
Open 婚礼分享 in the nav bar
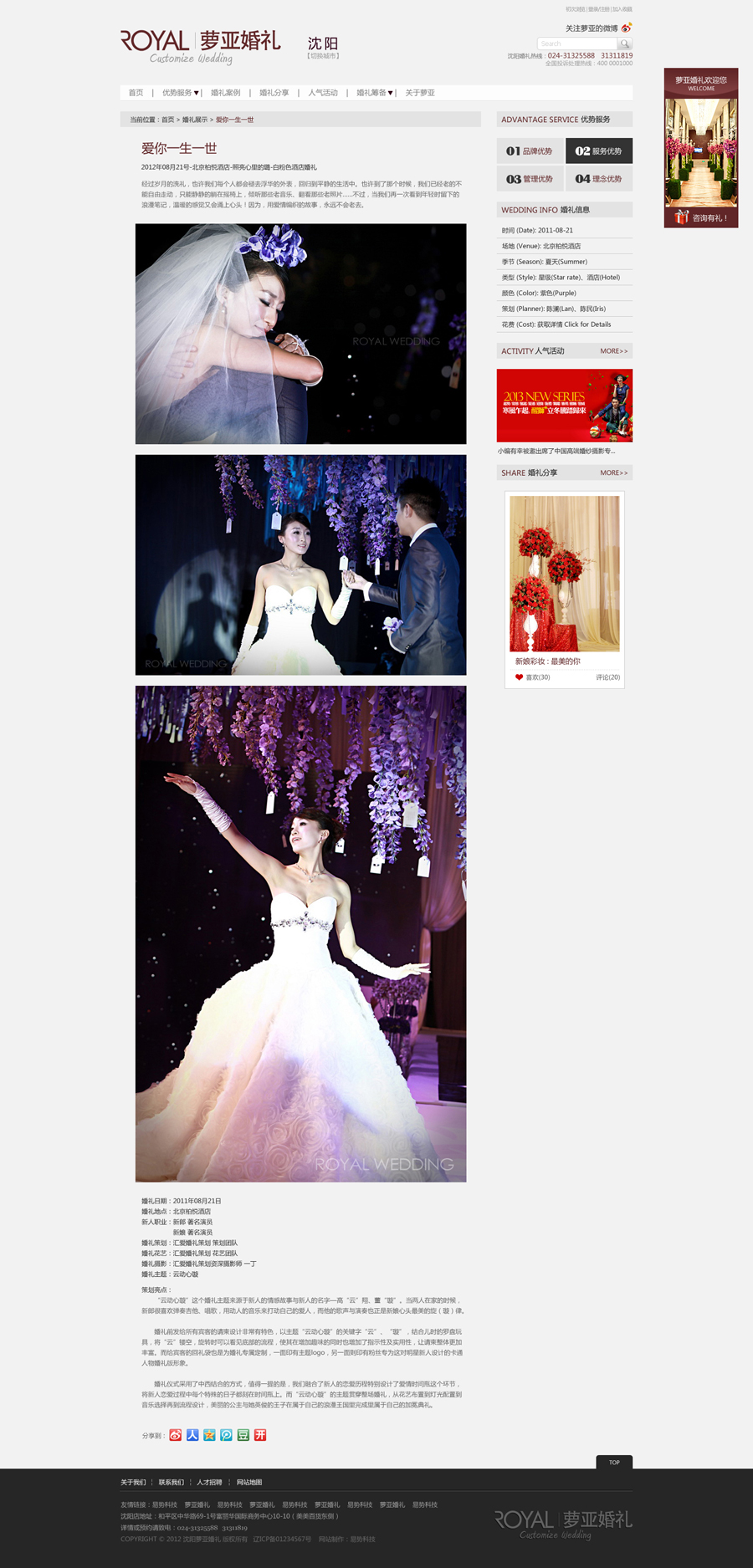274,93
